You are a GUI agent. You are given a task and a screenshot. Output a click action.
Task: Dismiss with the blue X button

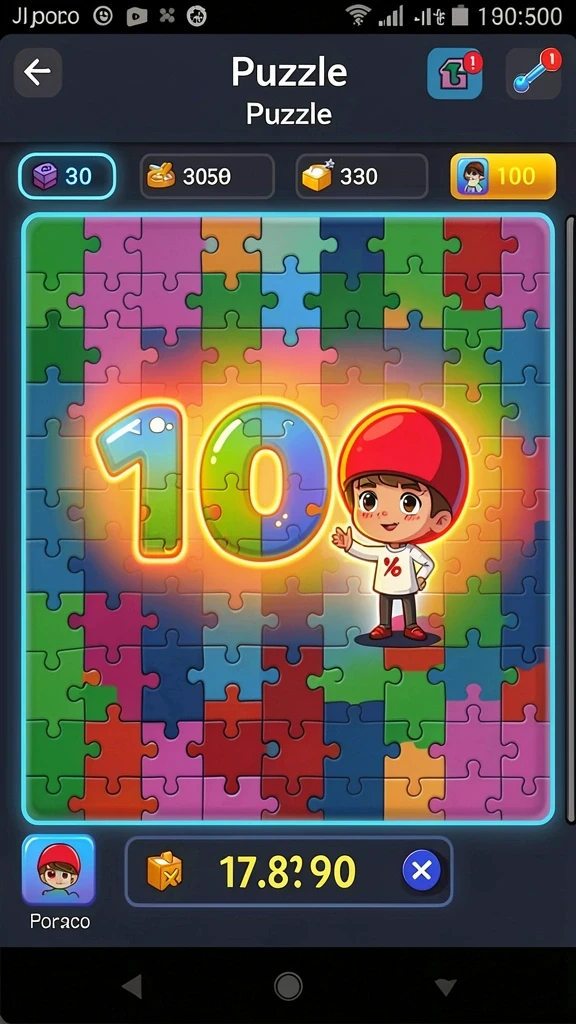coord(421,871)
